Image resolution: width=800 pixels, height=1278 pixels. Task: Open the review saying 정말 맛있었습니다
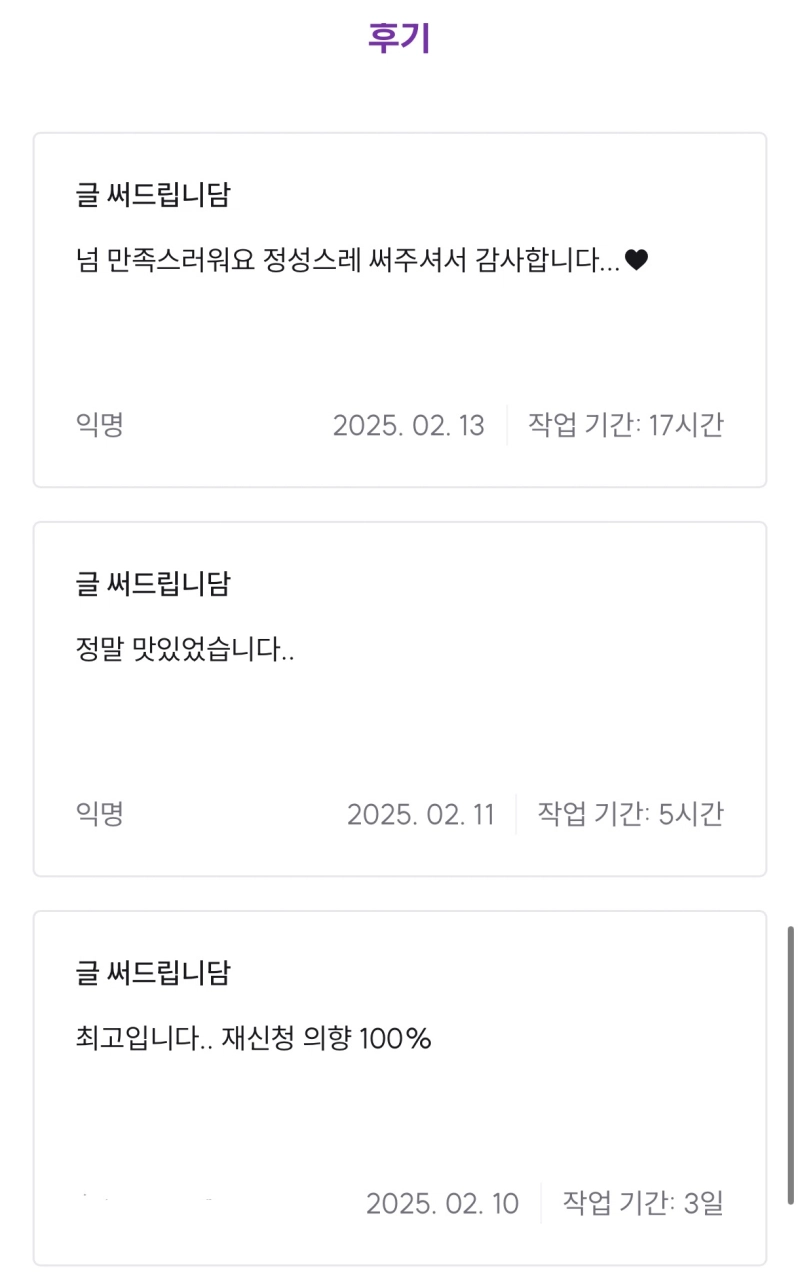click(x=400, y=698)
